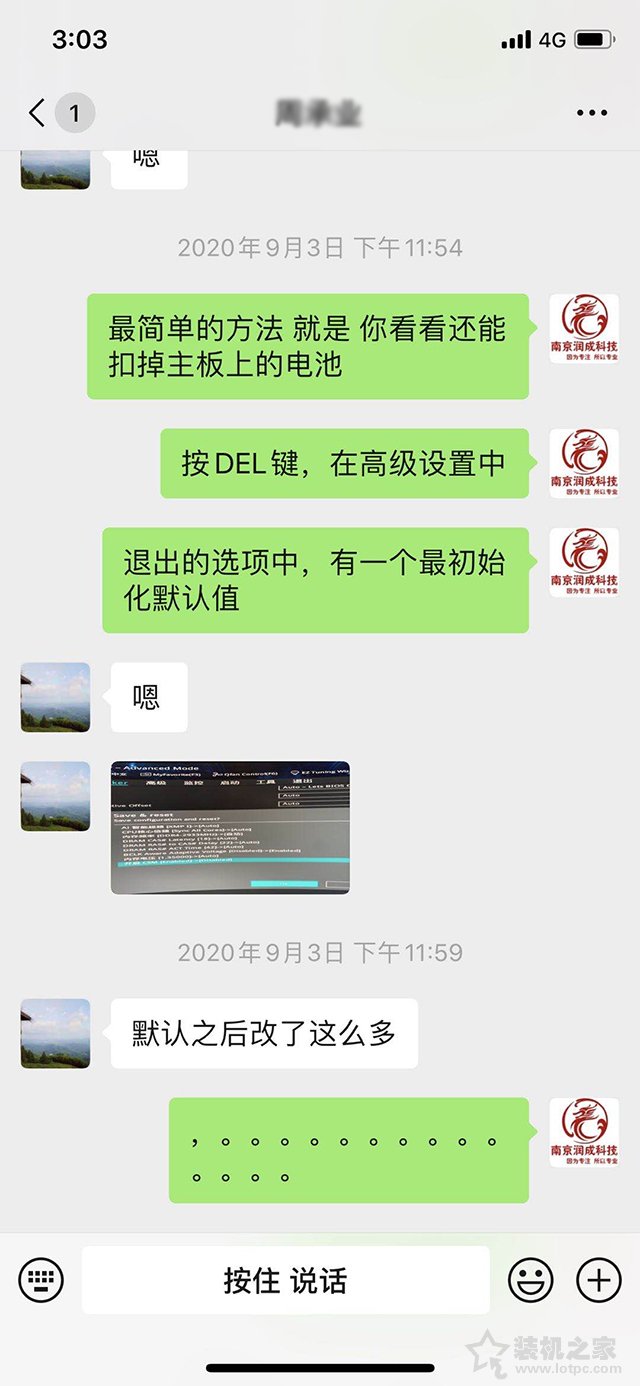
Task: Open the chat overflow menu
Action: (x=591, y=113)
